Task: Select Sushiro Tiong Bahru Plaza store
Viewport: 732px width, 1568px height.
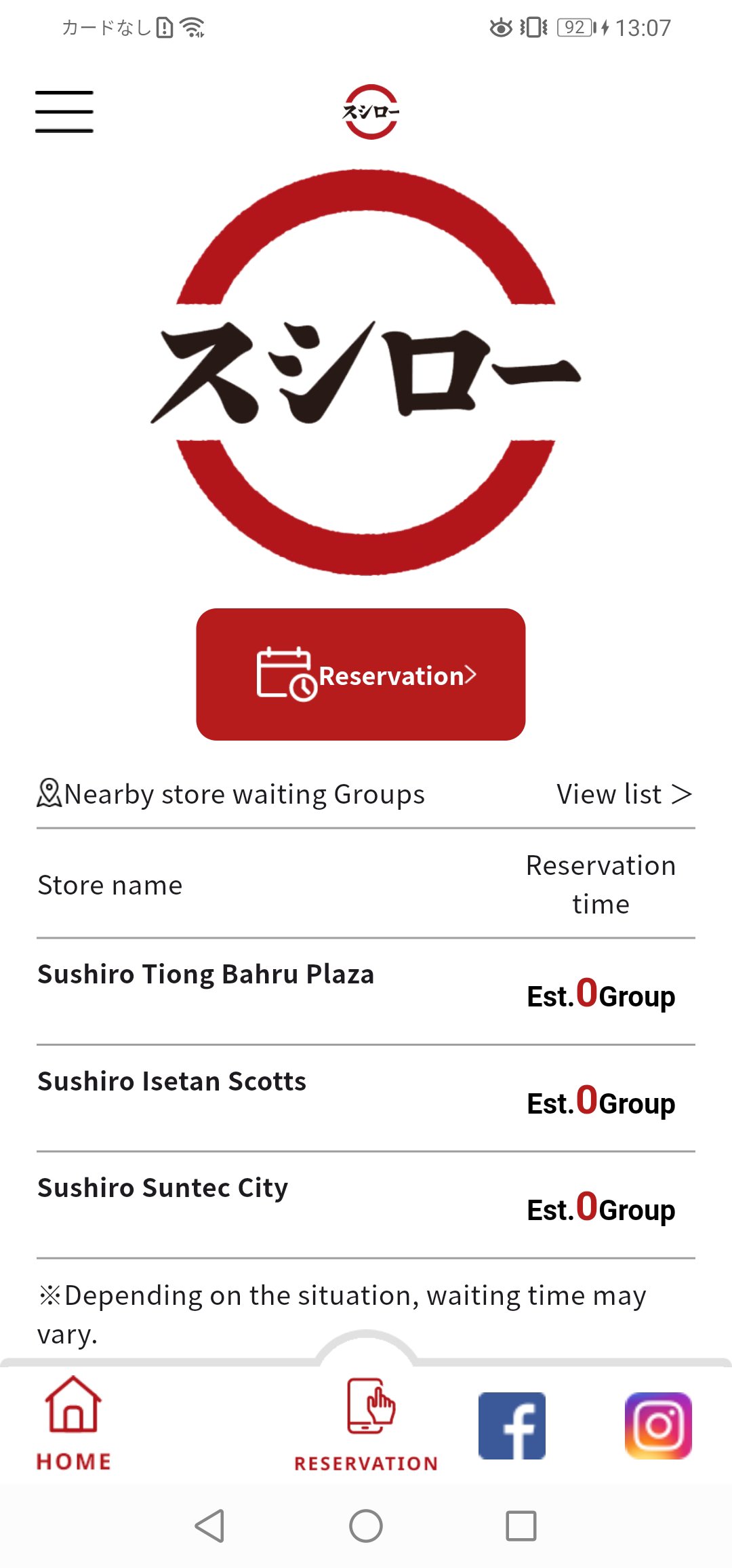Action: pyautogui.click(x=206, y=975)
